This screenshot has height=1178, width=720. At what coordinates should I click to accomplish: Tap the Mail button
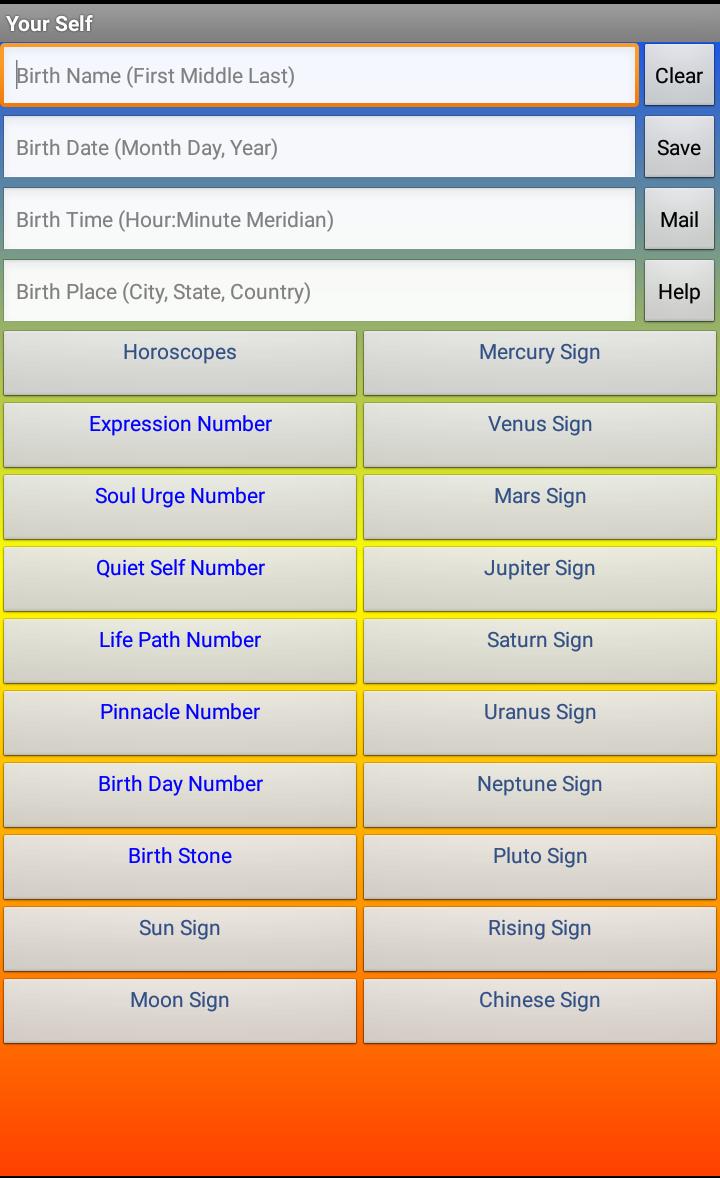point(679,220)
